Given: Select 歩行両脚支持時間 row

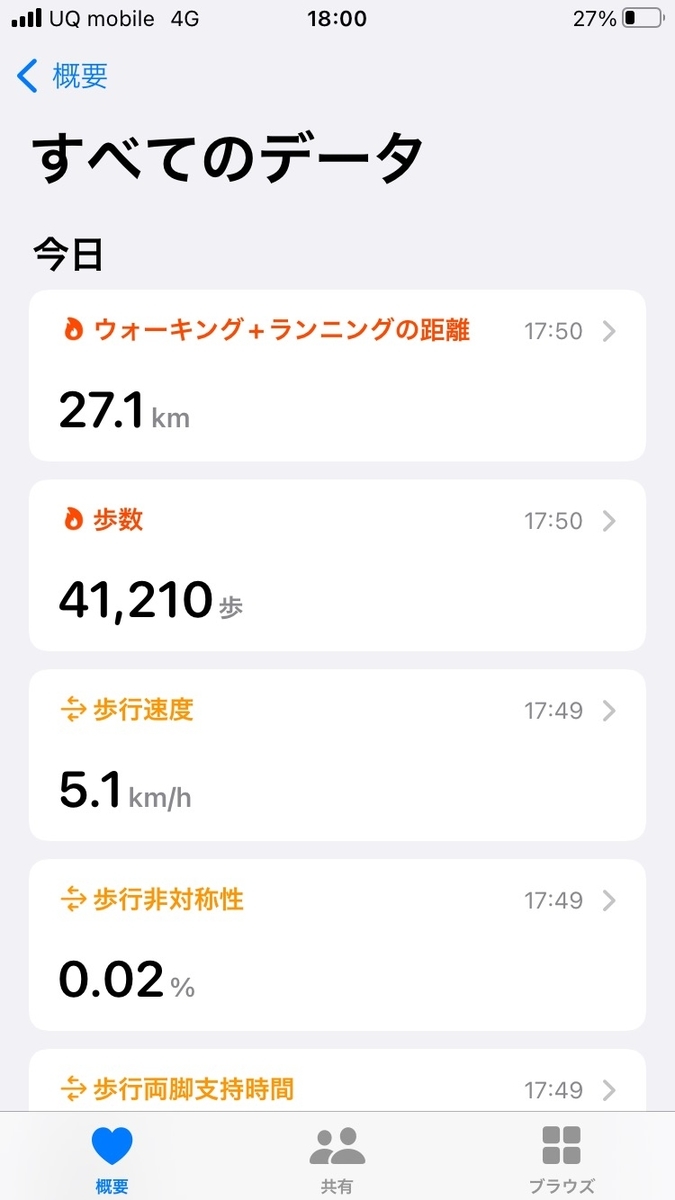Looking at the screenshot, I should pyautogui.click(x=337, y=1081).
